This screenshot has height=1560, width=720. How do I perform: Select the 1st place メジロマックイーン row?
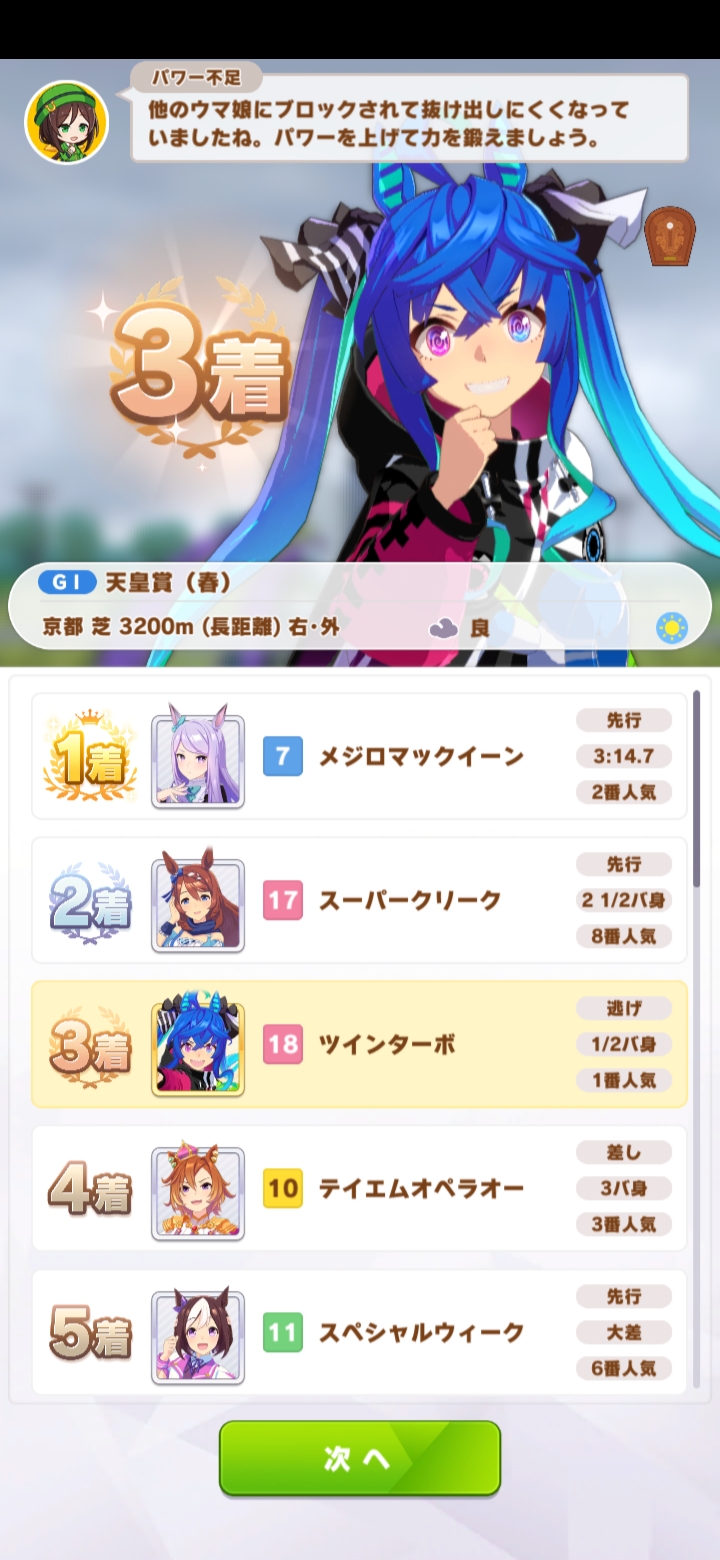(360, 756)
